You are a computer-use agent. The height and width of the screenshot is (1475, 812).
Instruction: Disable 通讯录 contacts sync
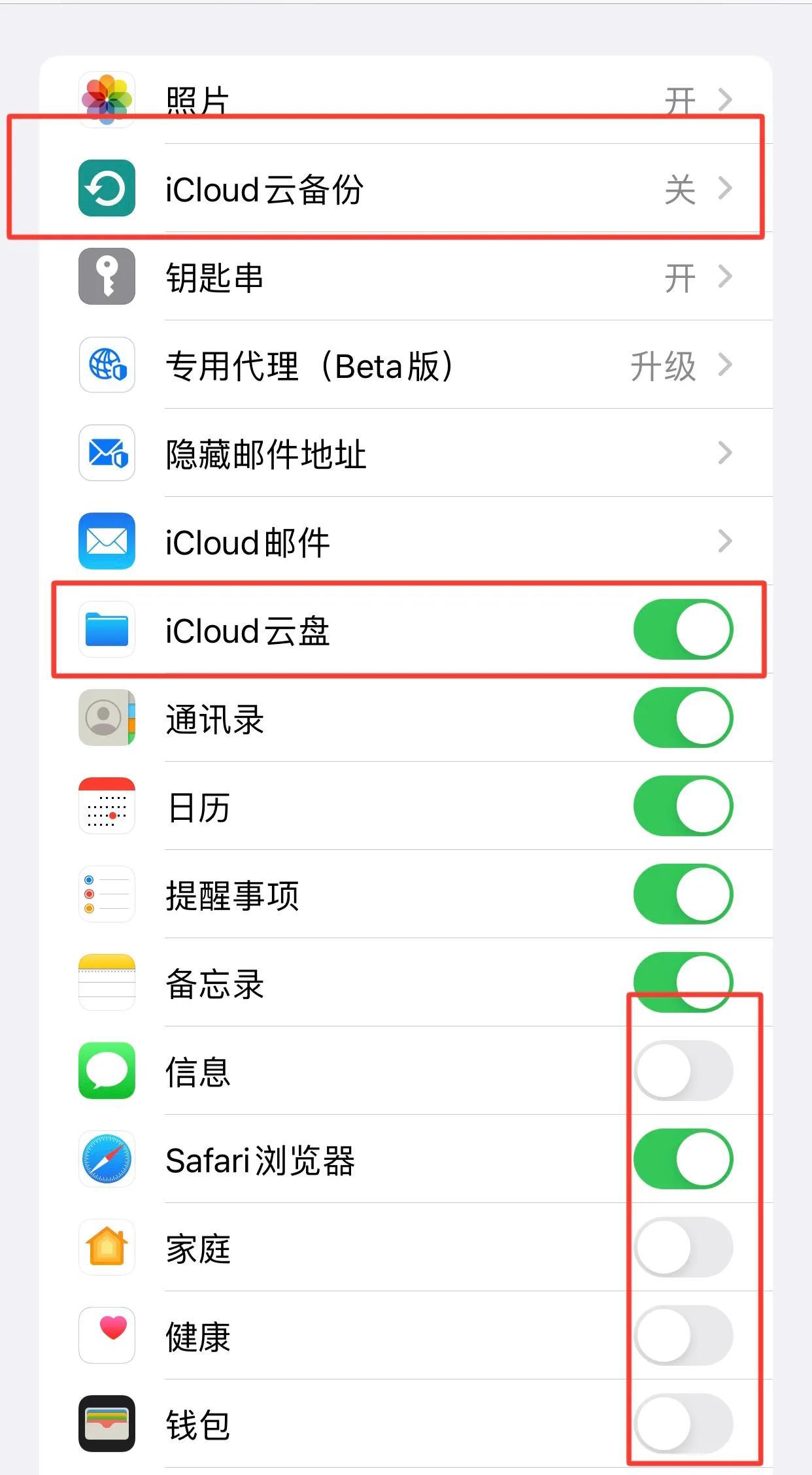[x=683, y=718]
